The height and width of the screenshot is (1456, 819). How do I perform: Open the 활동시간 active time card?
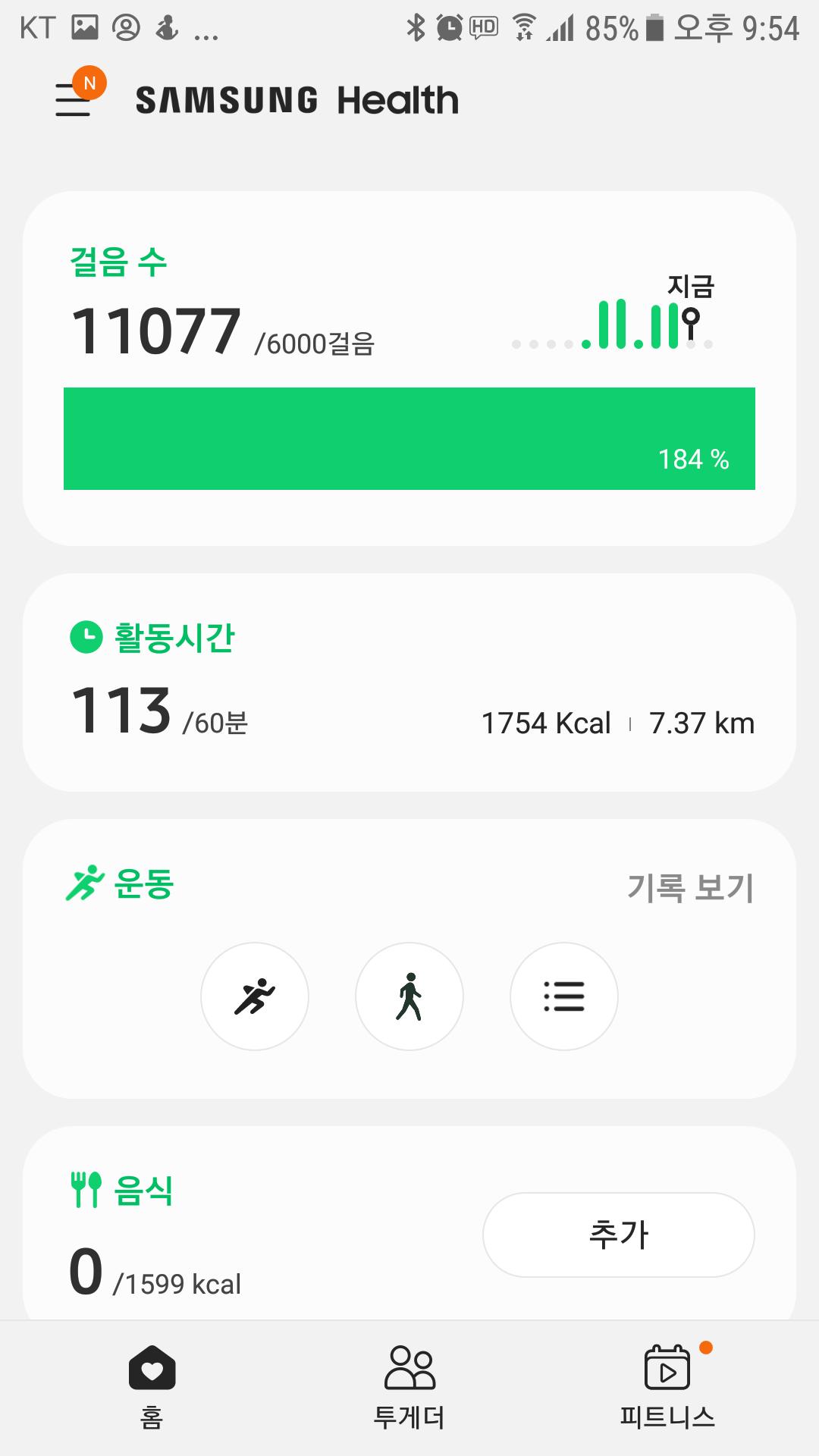coord(409,682)
